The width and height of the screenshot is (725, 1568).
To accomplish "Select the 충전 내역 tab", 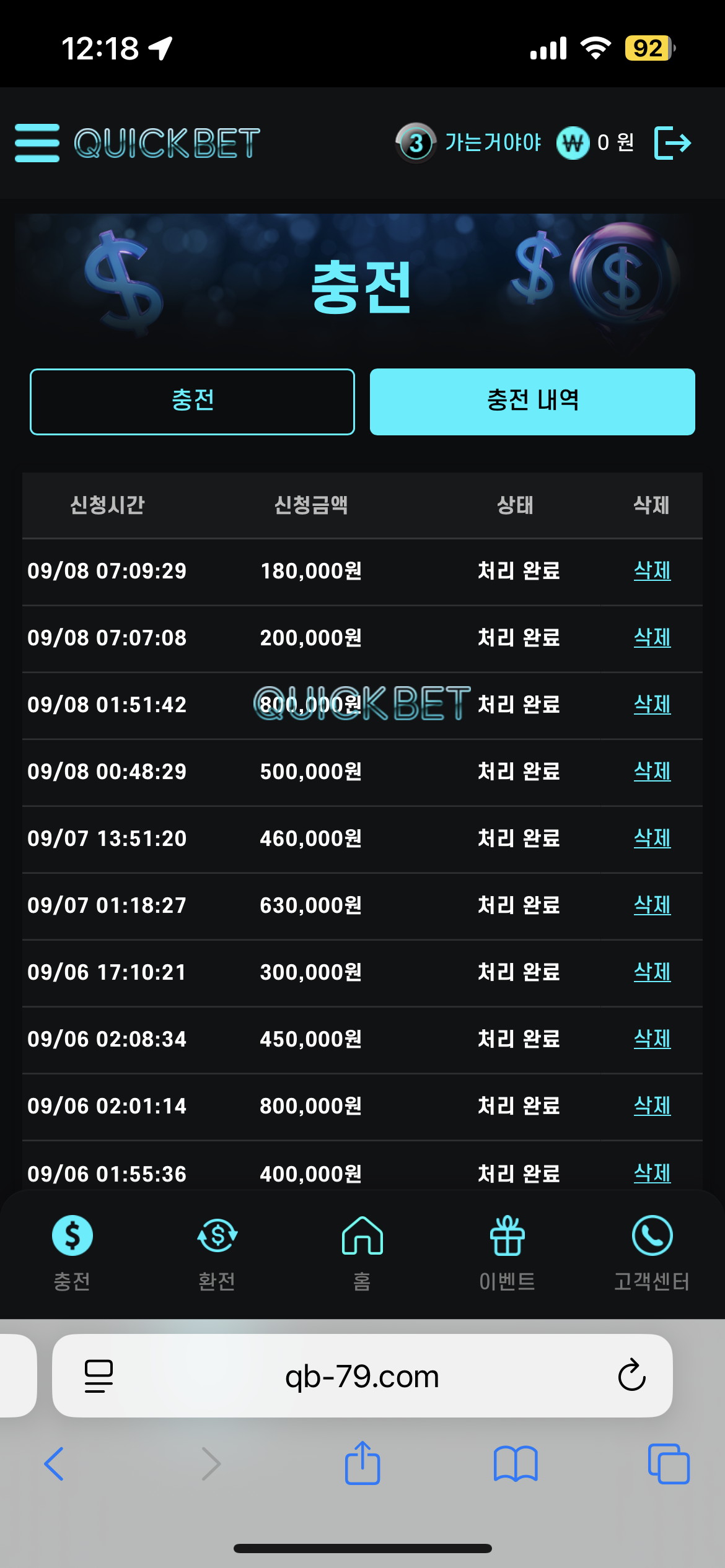I will click(x=532, y=401).
